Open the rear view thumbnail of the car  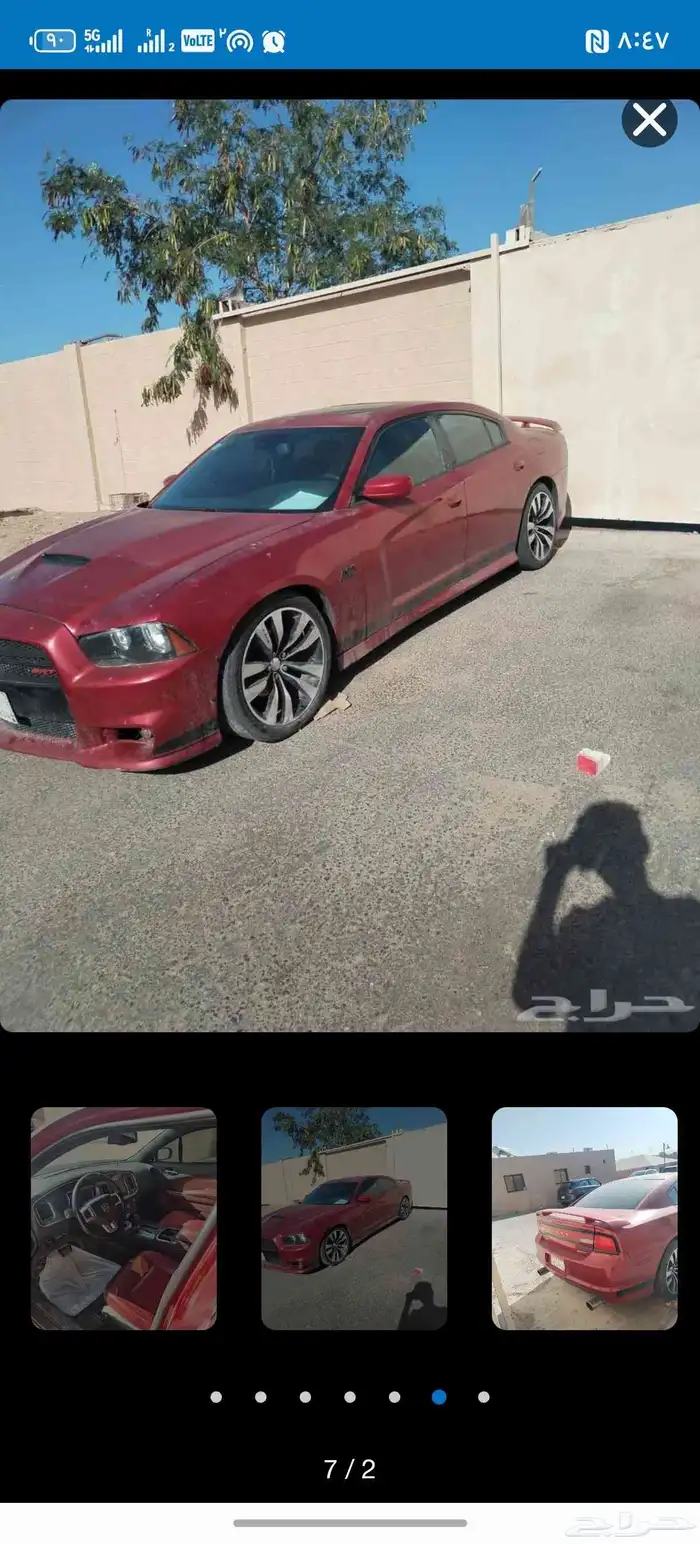click(x=584, y=1218)
